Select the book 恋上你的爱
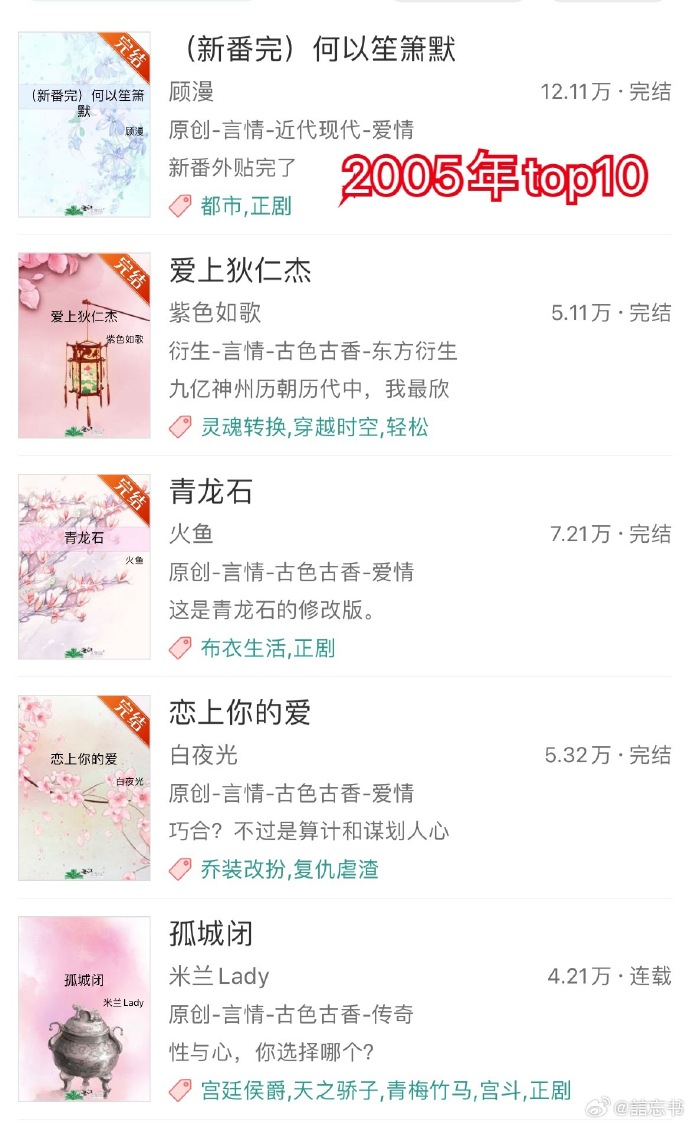The width and height of the screenshot is (690, 1124). click(x=345, y=788)
